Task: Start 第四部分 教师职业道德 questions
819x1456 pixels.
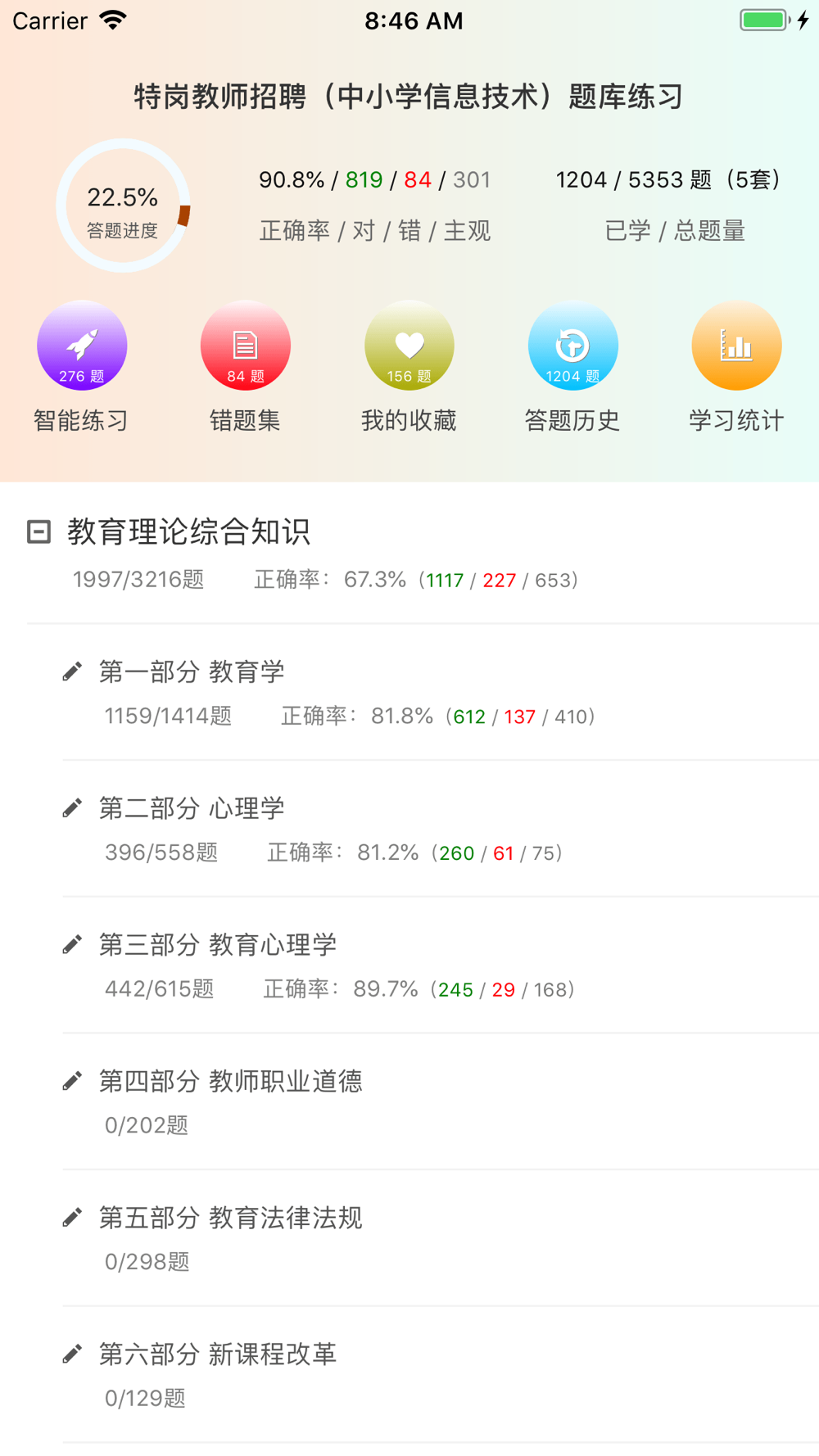Action: 230,1082
